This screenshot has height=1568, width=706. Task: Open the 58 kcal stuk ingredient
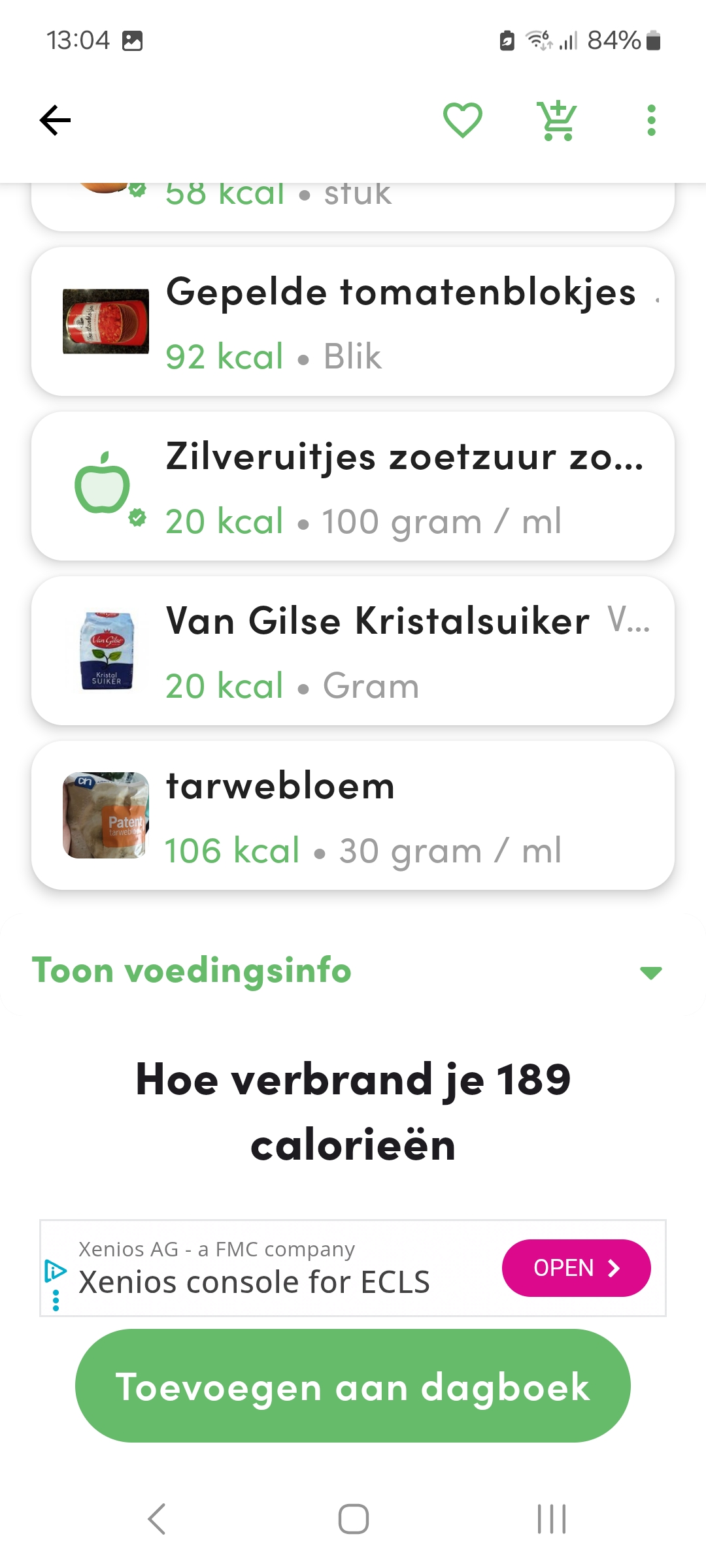353,204
